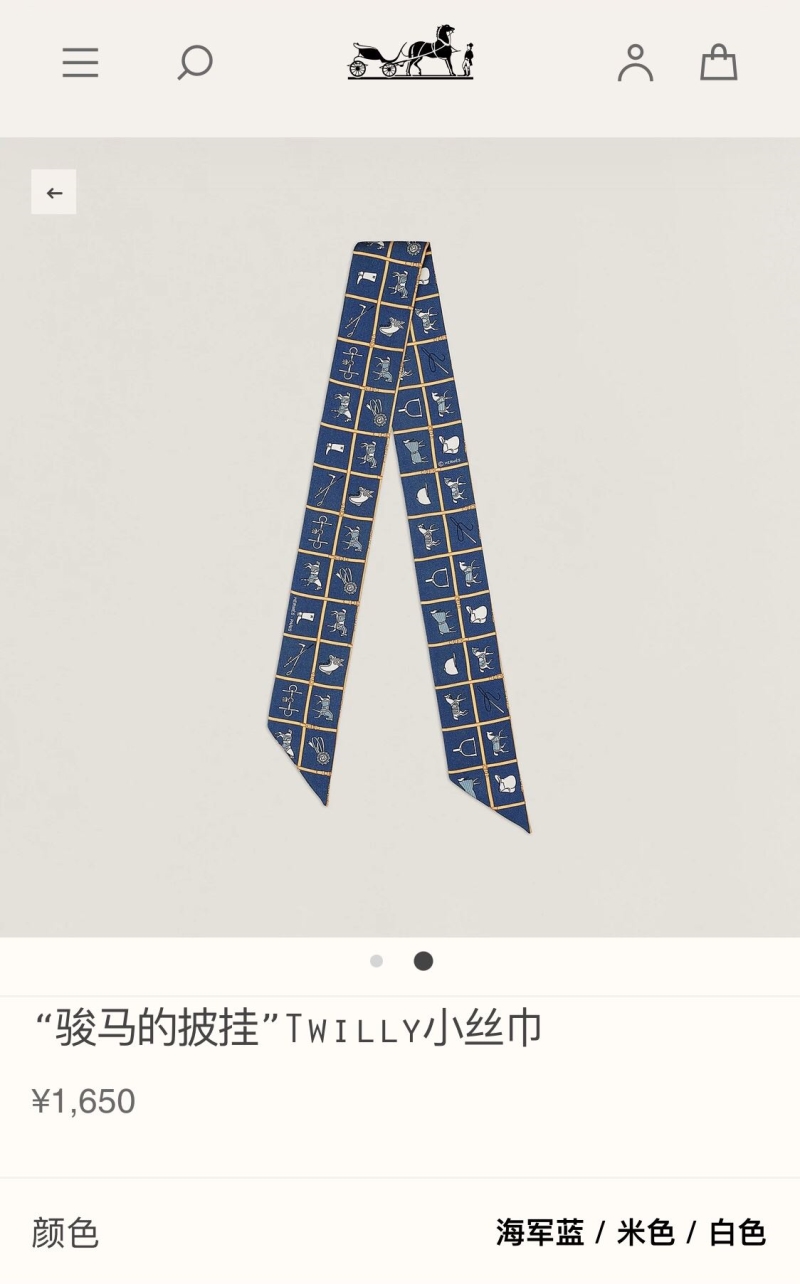800x1284 pixels.
Task: Go to the Hermès homepage logo
Action: click(x=411, y=54)
